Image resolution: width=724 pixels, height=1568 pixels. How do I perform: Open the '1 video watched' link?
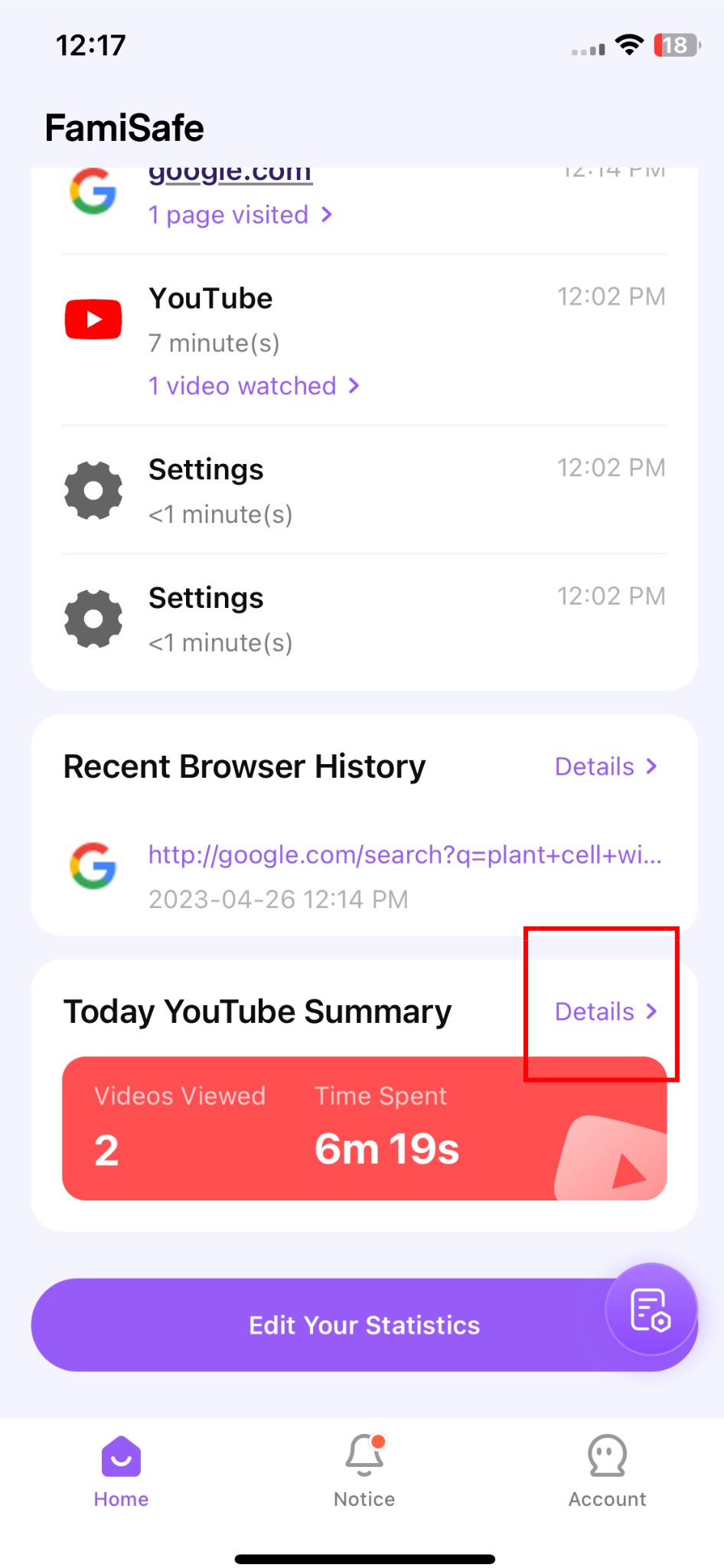coord(253,386)
